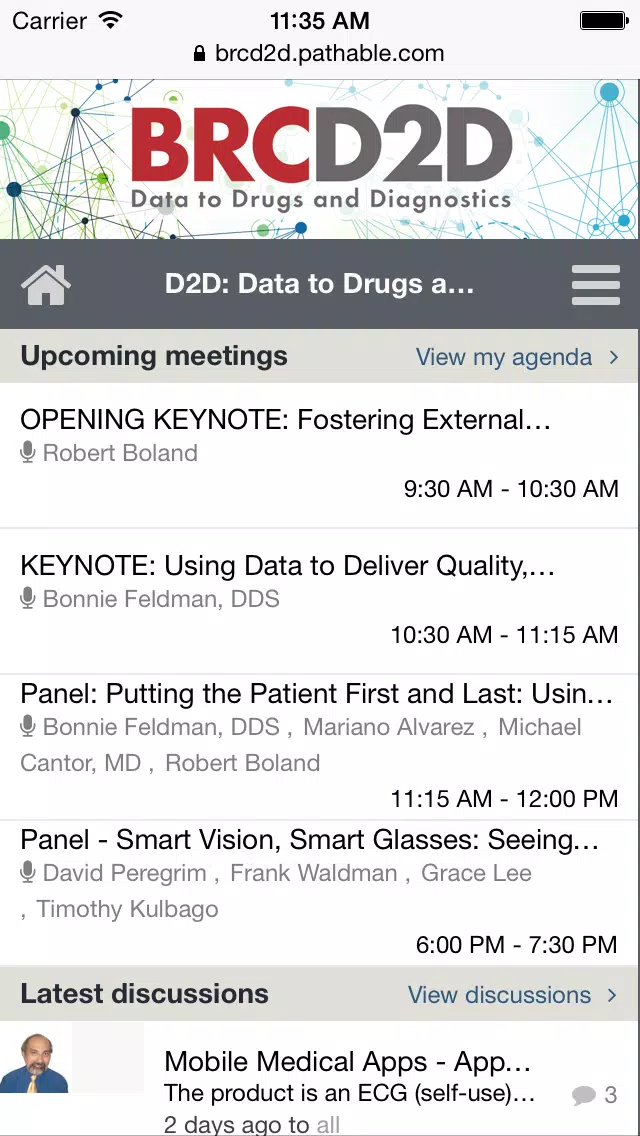
Task: Open Panel: Putting the Patient First session
Action: 320,747
